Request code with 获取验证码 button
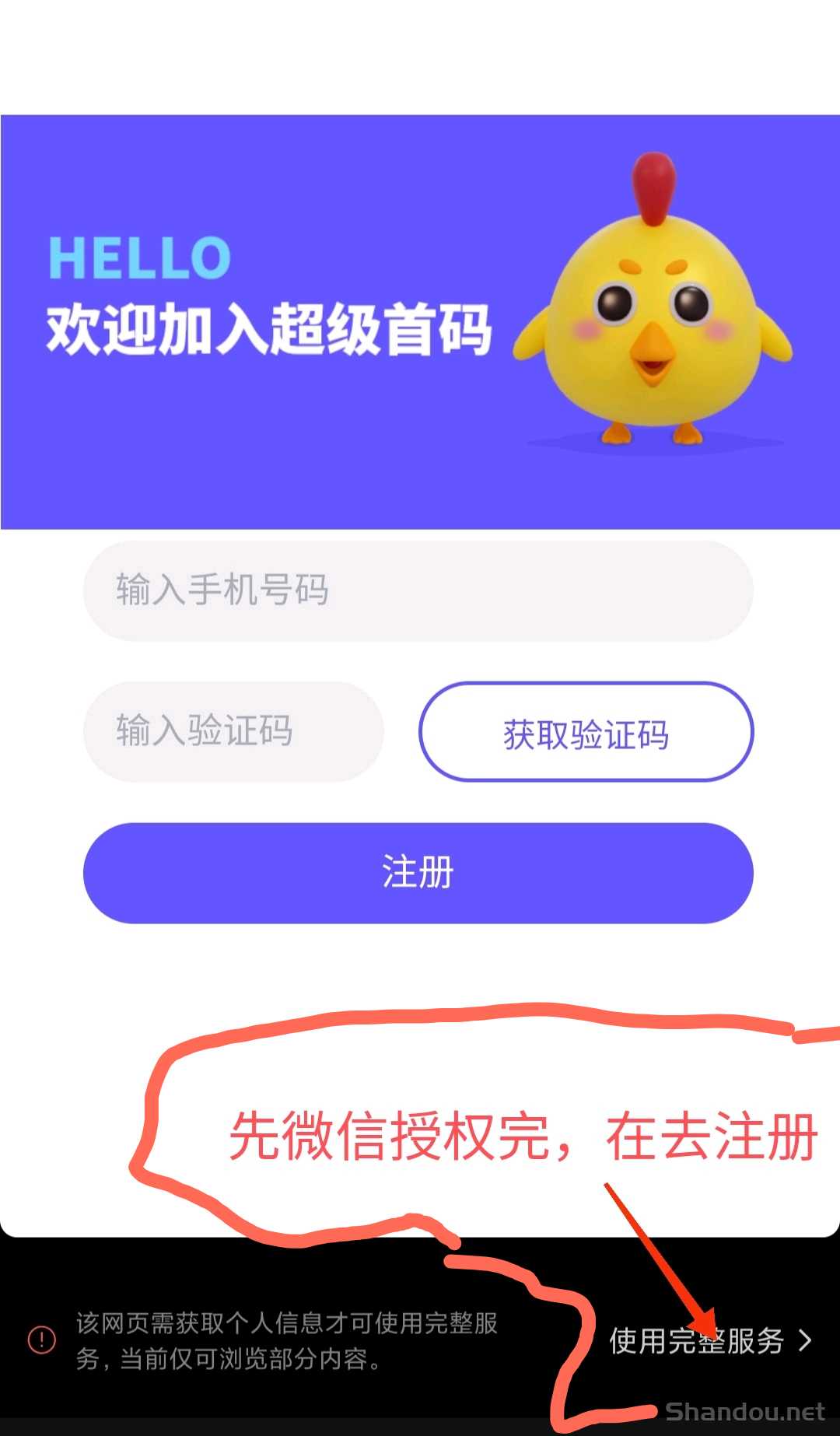 click(x=586, y=732)
